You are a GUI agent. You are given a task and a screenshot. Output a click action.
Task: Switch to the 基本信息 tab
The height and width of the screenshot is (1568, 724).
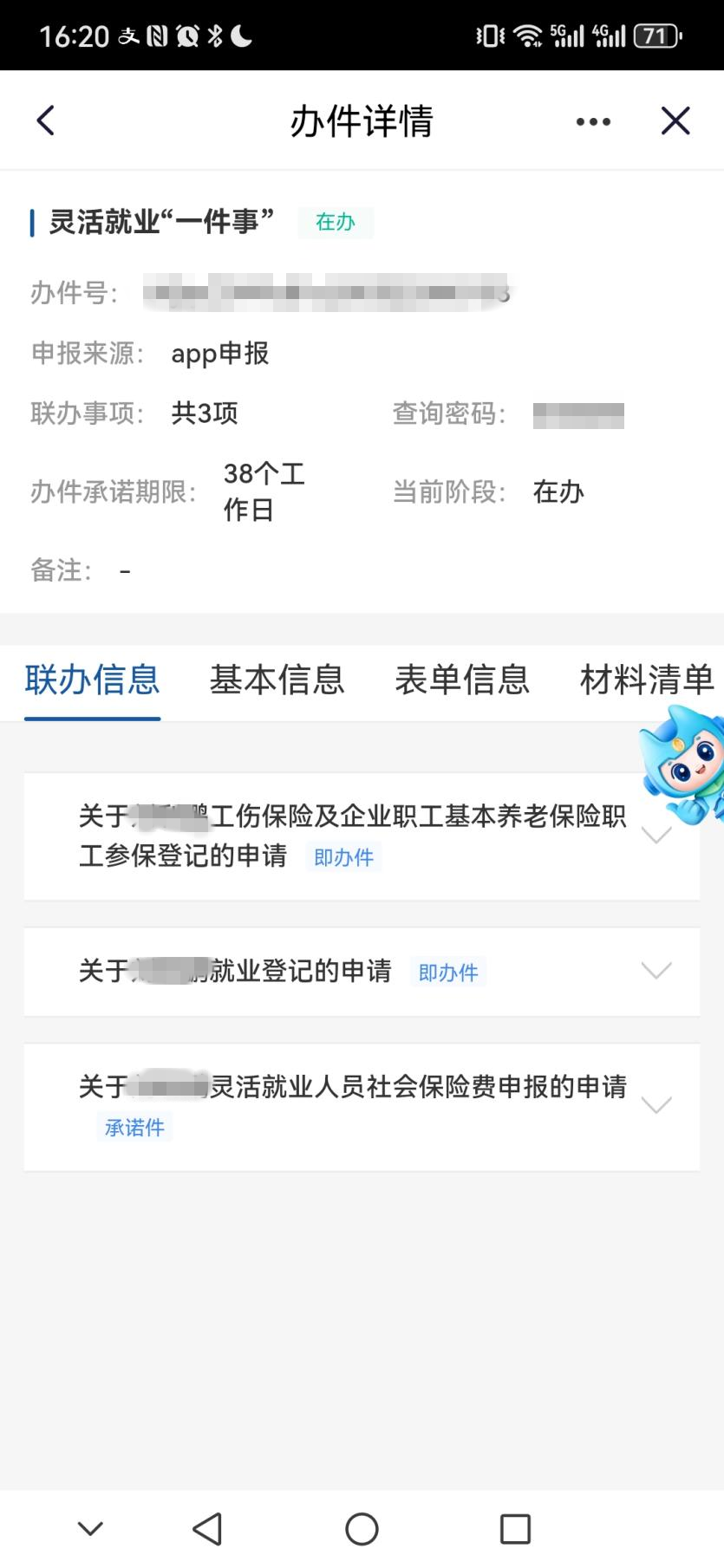(x=277, y=680)
